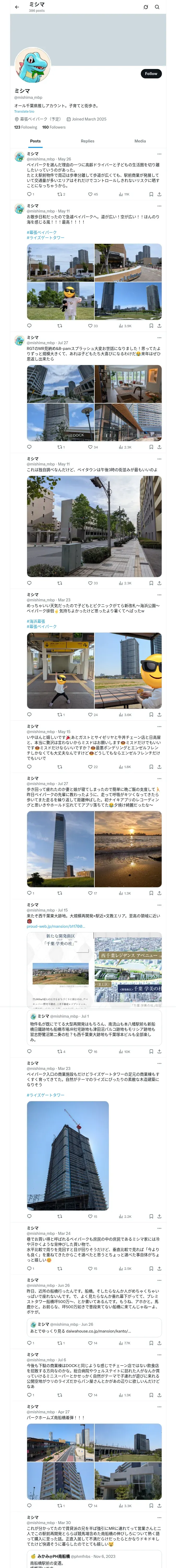Open the #海浜幕張 hashtag link
Viewport: 176px width, 1568px height.
pyautogui.click(x=36, y=621)
